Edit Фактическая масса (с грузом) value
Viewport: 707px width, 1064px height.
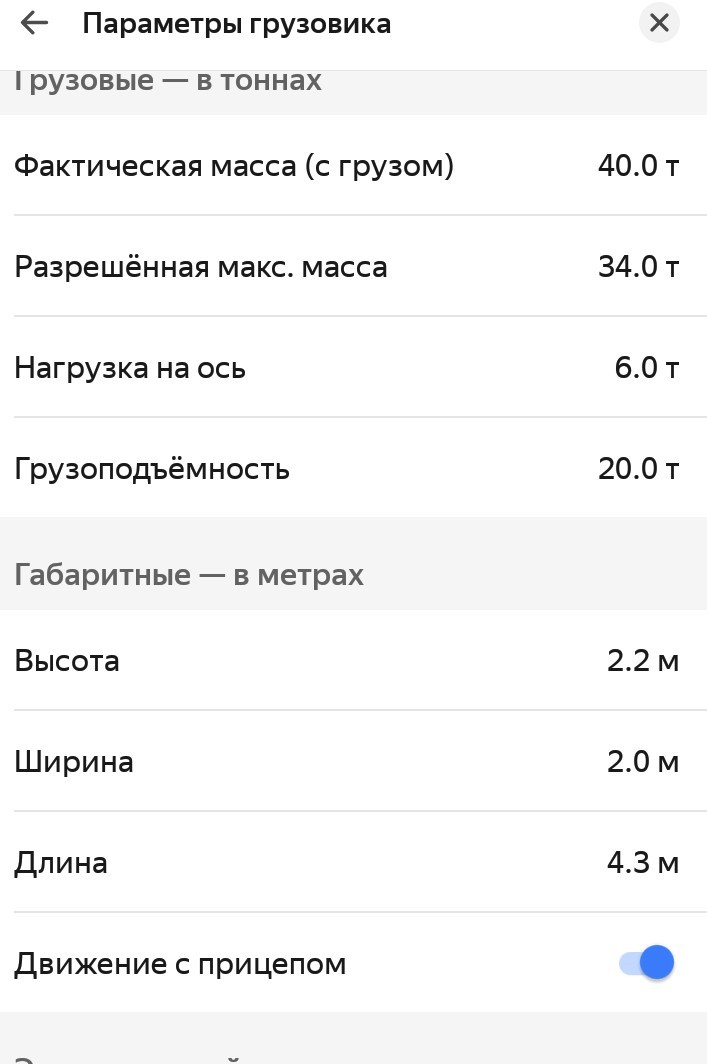(x=354, y=166)
